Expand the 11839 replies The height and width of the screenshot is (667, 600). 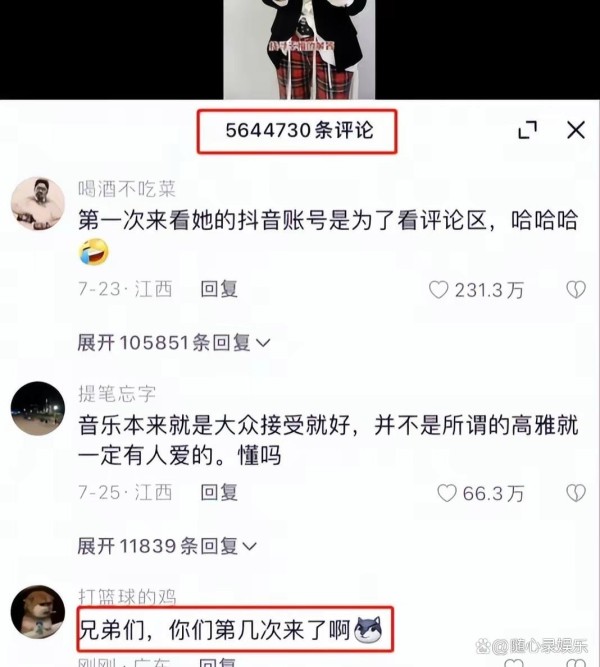167,546
